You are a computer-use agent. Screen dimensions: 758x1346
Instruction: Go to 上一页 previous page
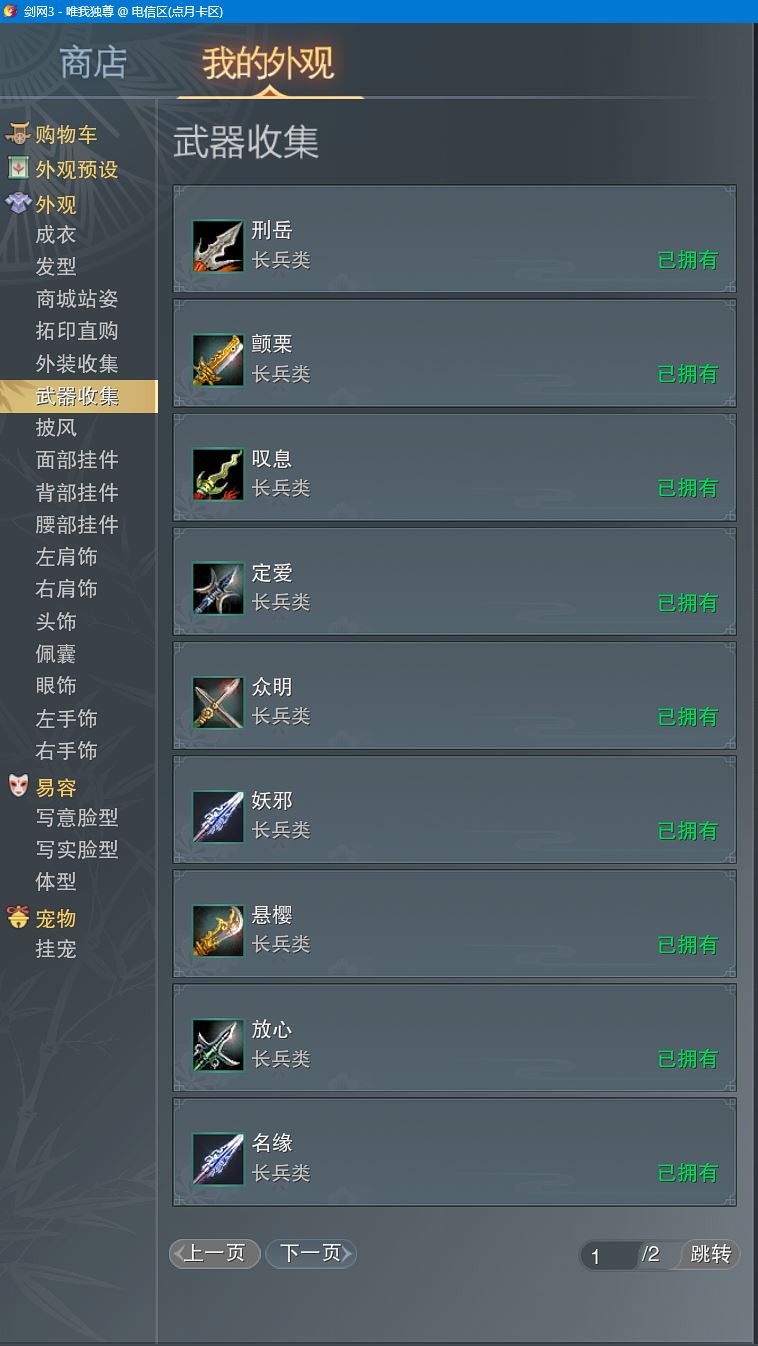point(215,1253)
